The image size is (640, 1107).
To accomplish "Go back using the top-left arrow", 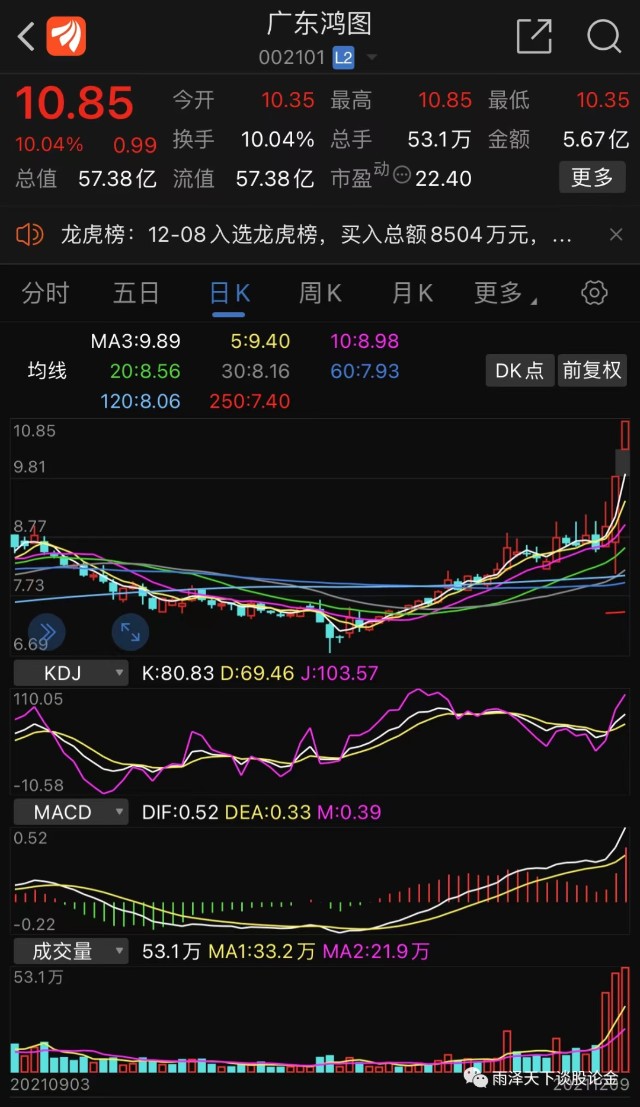I will pyautogui.click(x=25, y=36).
